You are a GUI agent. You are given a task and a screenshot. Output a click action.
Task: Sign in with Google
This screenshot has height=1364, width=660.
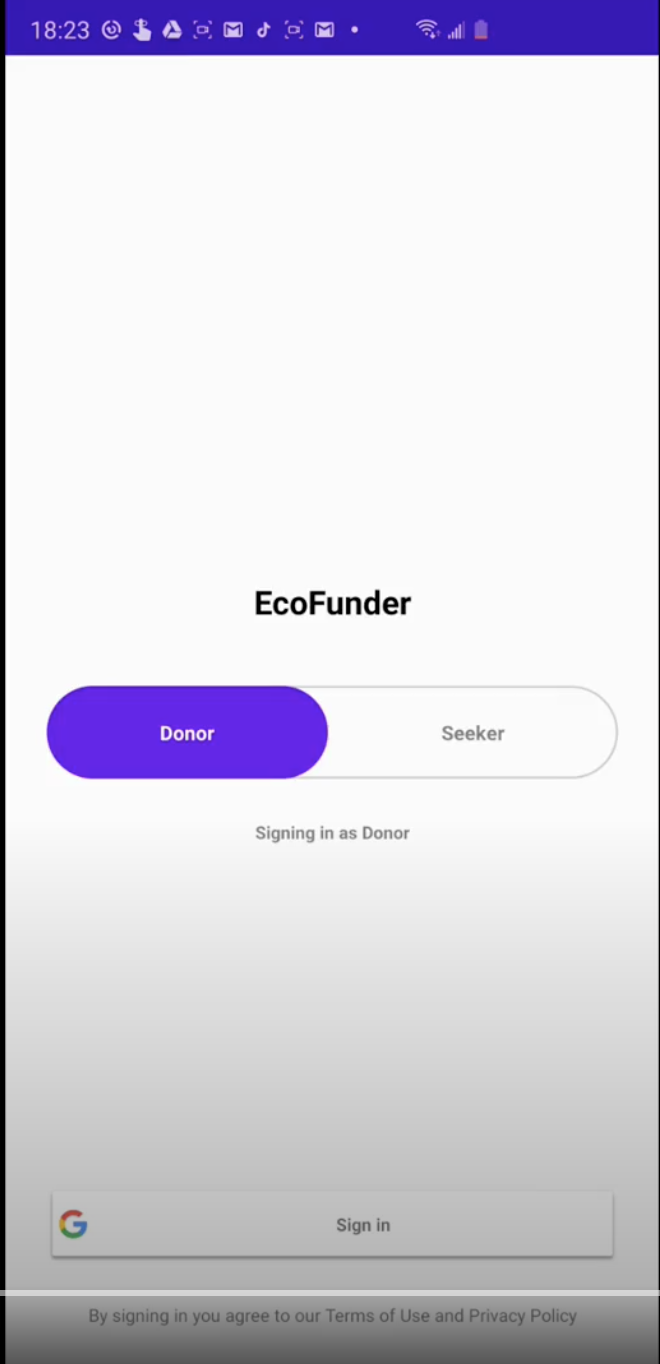point(332,1224)
